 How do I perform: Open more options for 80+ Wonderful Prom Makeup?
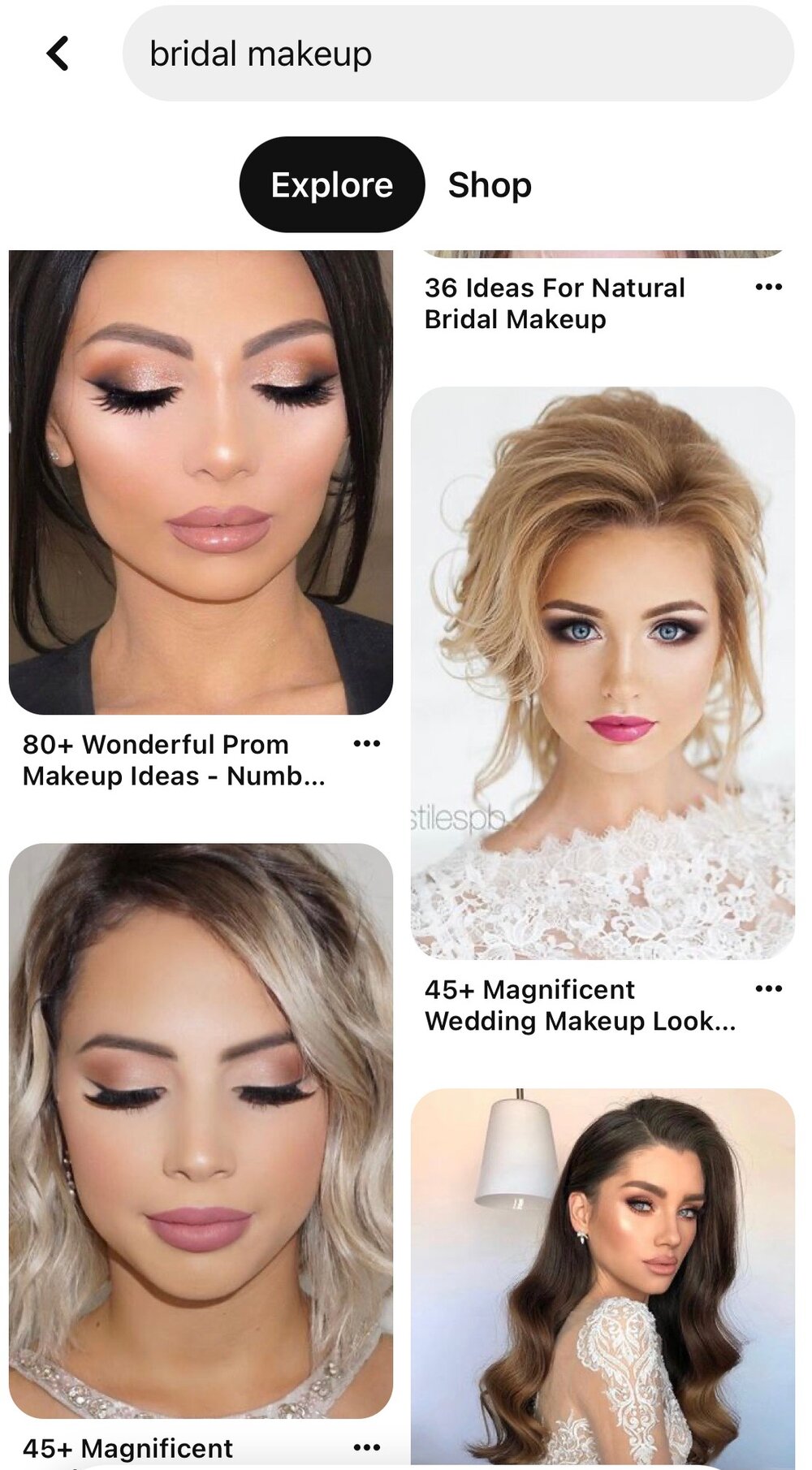[367, 743]
